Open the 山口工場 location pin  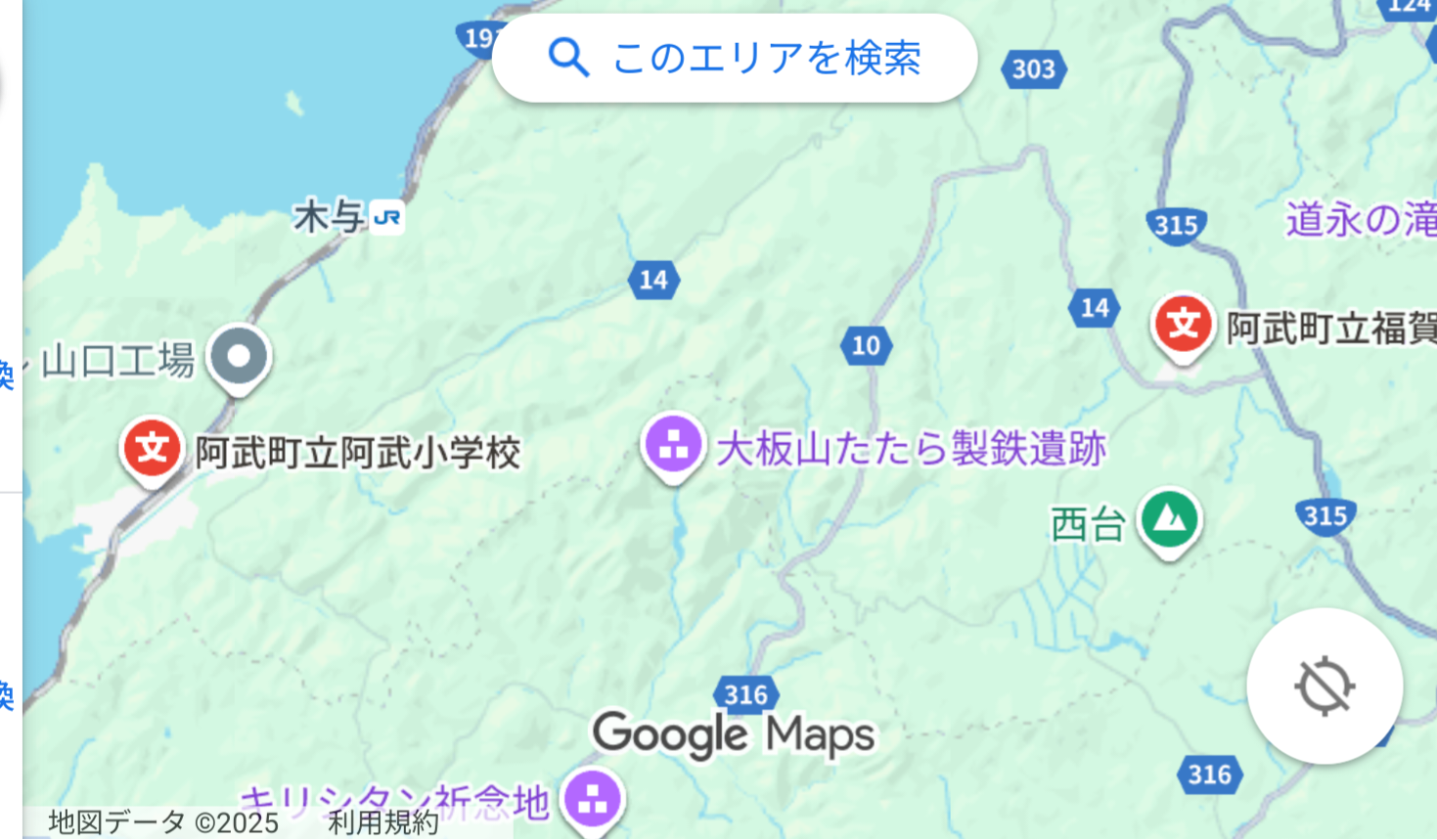(x=241, y=357)
